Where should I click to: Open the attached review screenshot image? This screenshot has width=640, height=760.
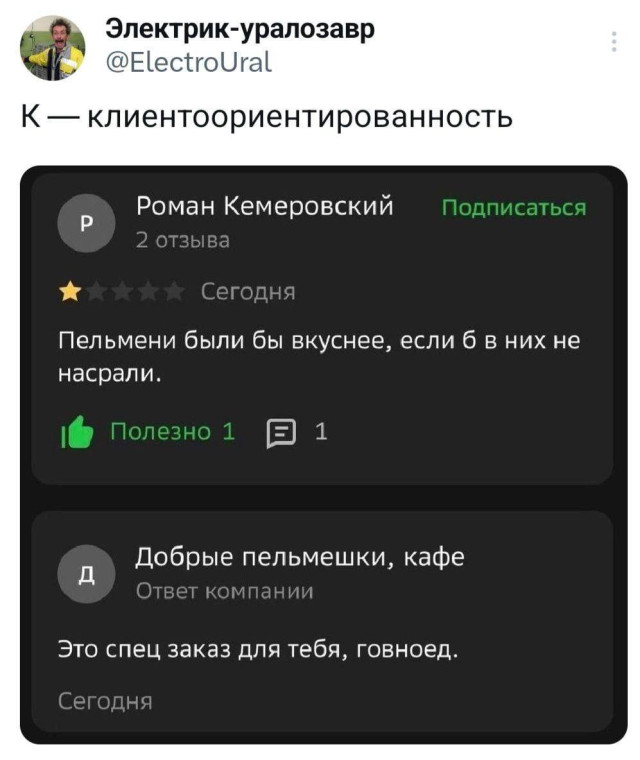[x=323, y=455]
